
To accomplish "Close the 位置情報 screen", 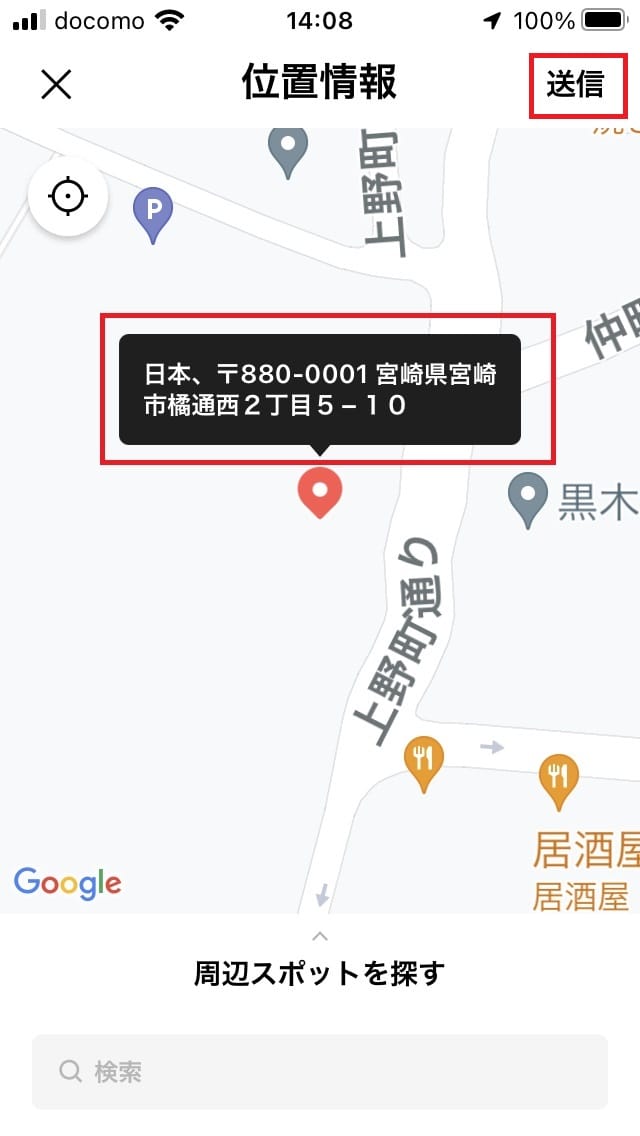I will point(56,84).
